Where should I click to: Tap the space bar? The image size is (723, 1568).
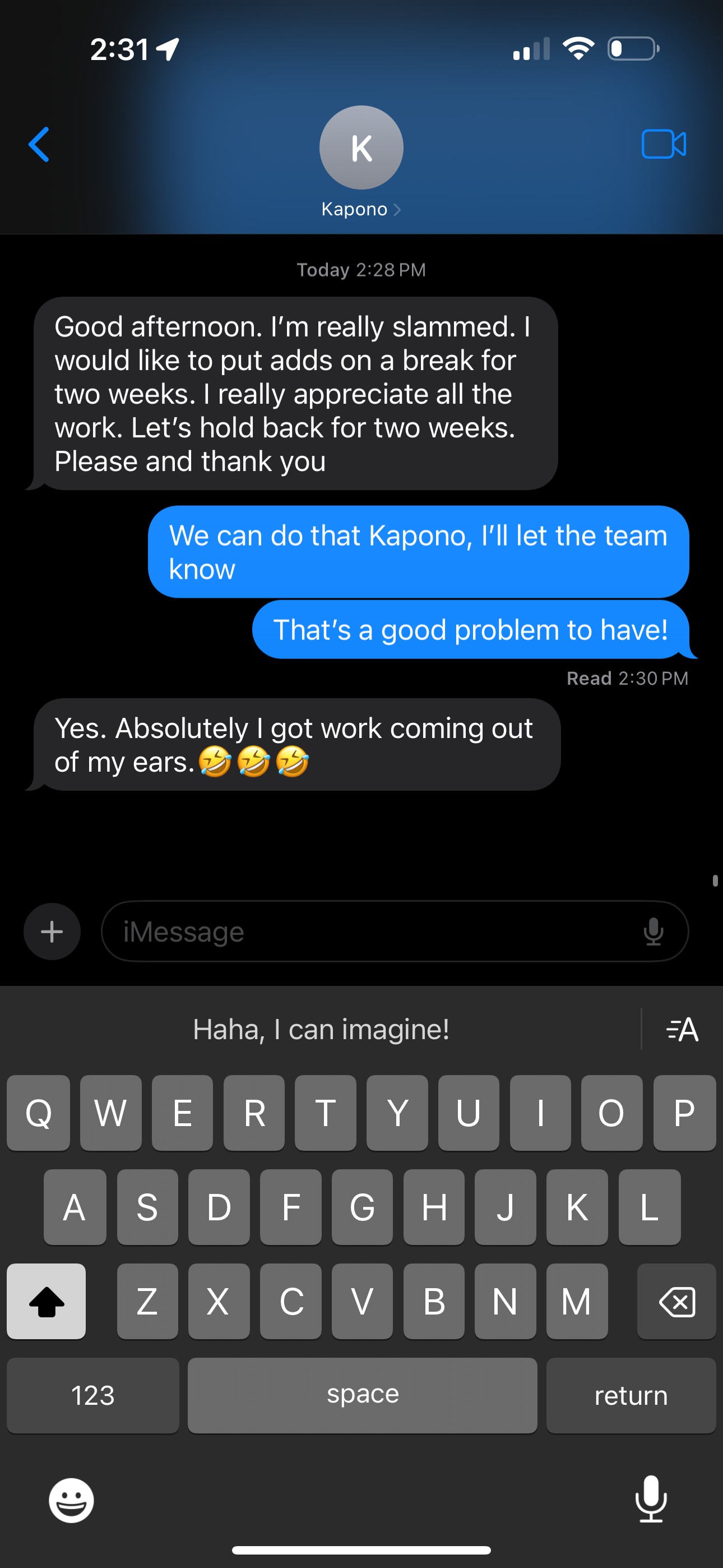tap(362, 1395)
